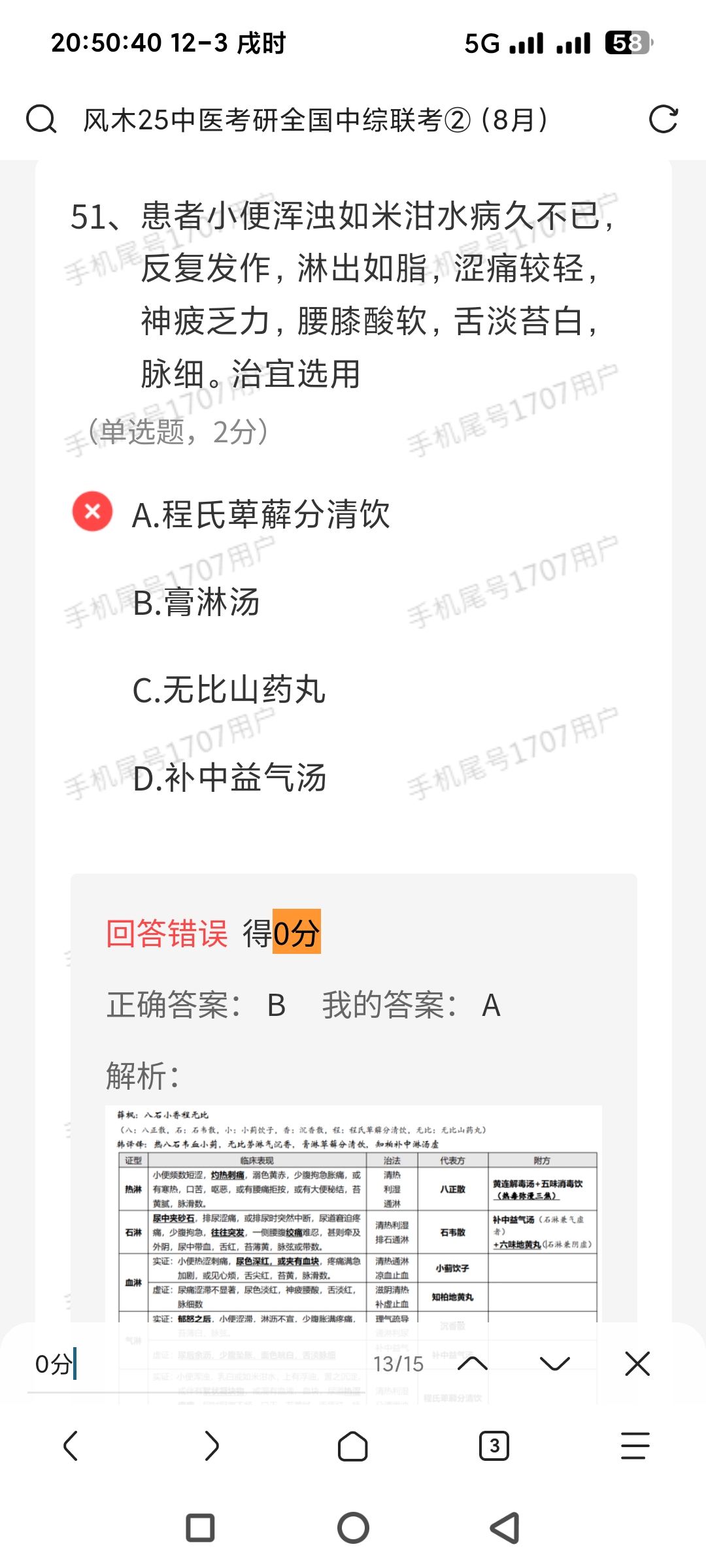Jump to next find-in-page match
Screen dimensions: 706x1568
(555, 1364)
